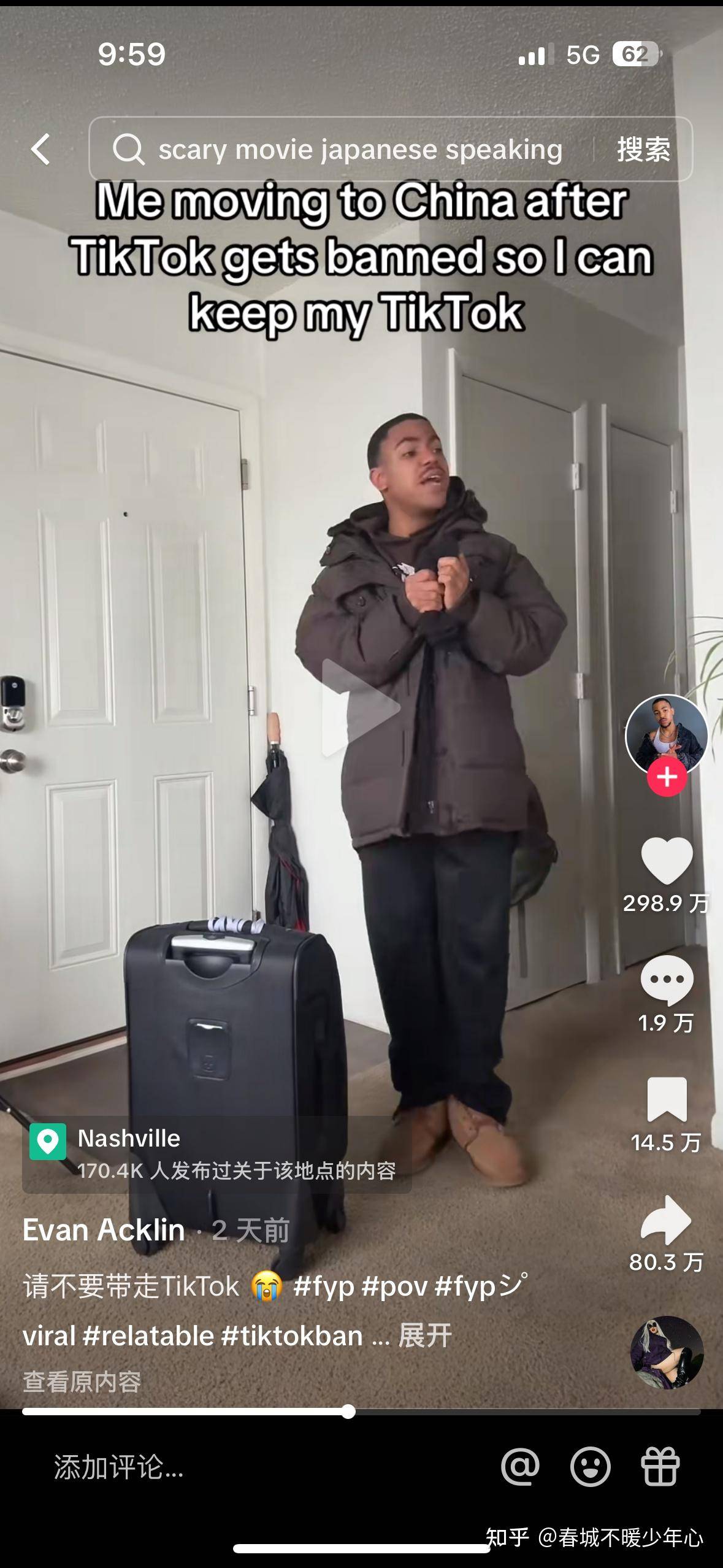Image resolution: width=723 pixels, height=1568 pixels.
Task: Mention someone with the @ icon
Action: pos(520,1467)
